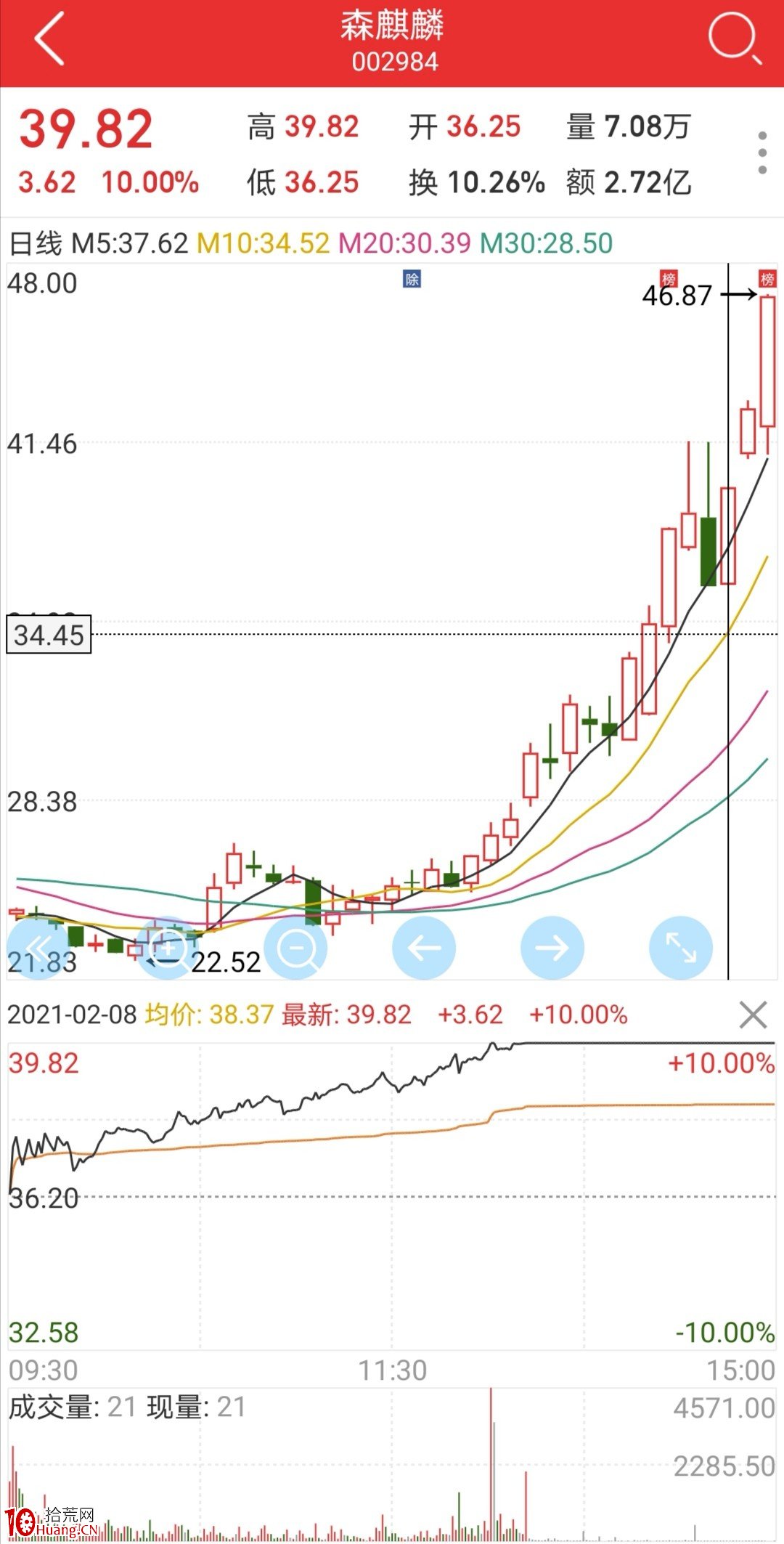Zoom out on the candlestick chart
The width and height of the screenshot is (784, 1544).
[x=296, y=948]
